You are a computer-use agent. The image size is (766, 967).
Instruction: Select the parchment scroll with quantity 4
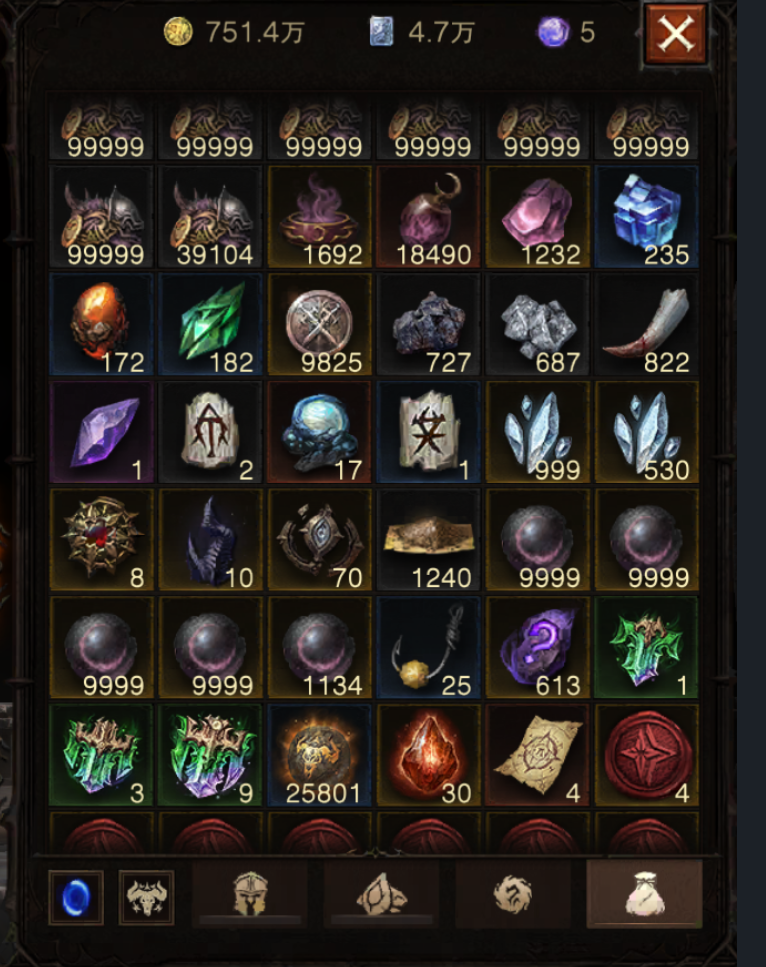point(537,757)
